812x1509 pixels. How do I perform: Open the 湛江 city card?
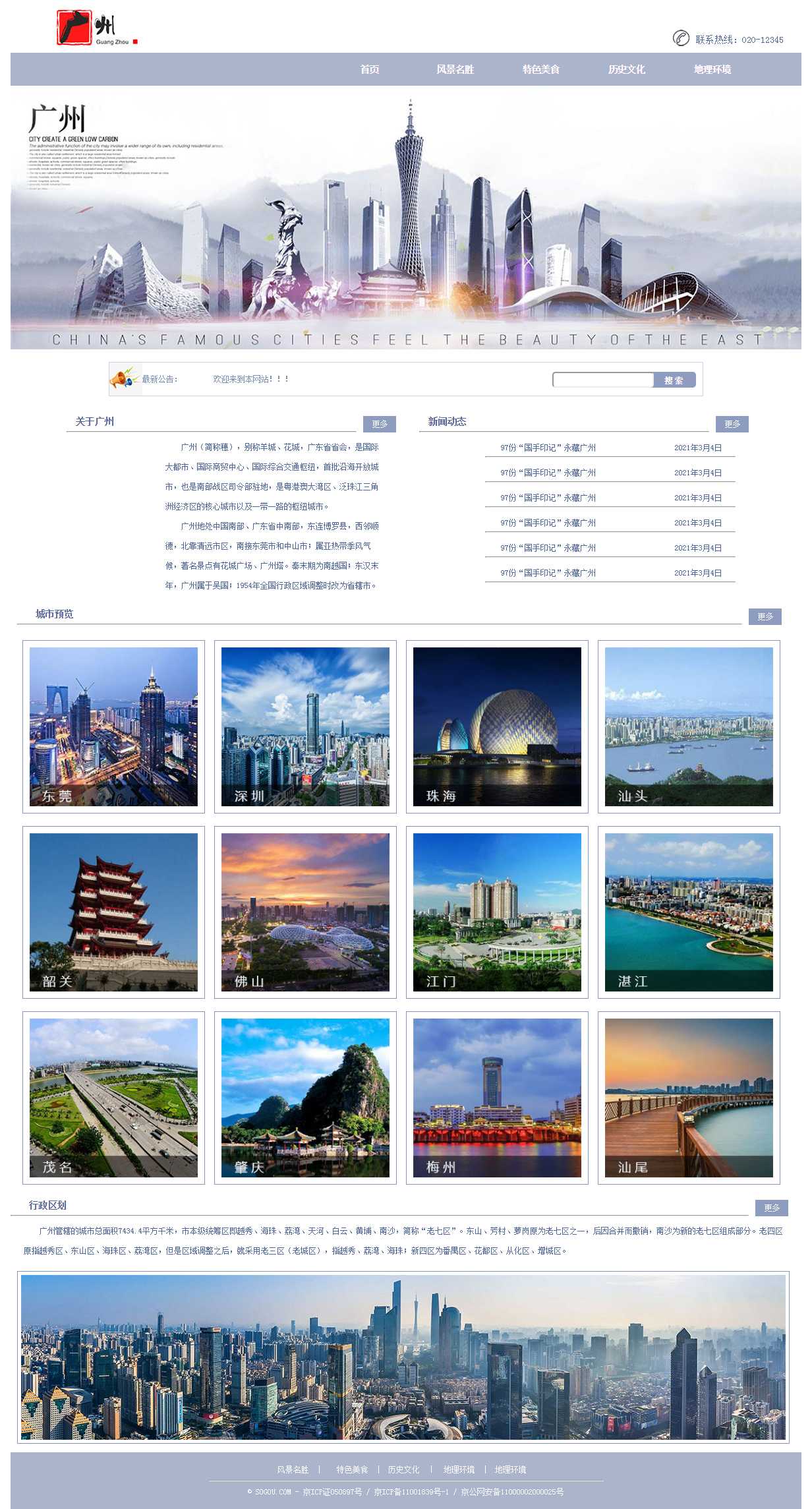click(689, 912)
